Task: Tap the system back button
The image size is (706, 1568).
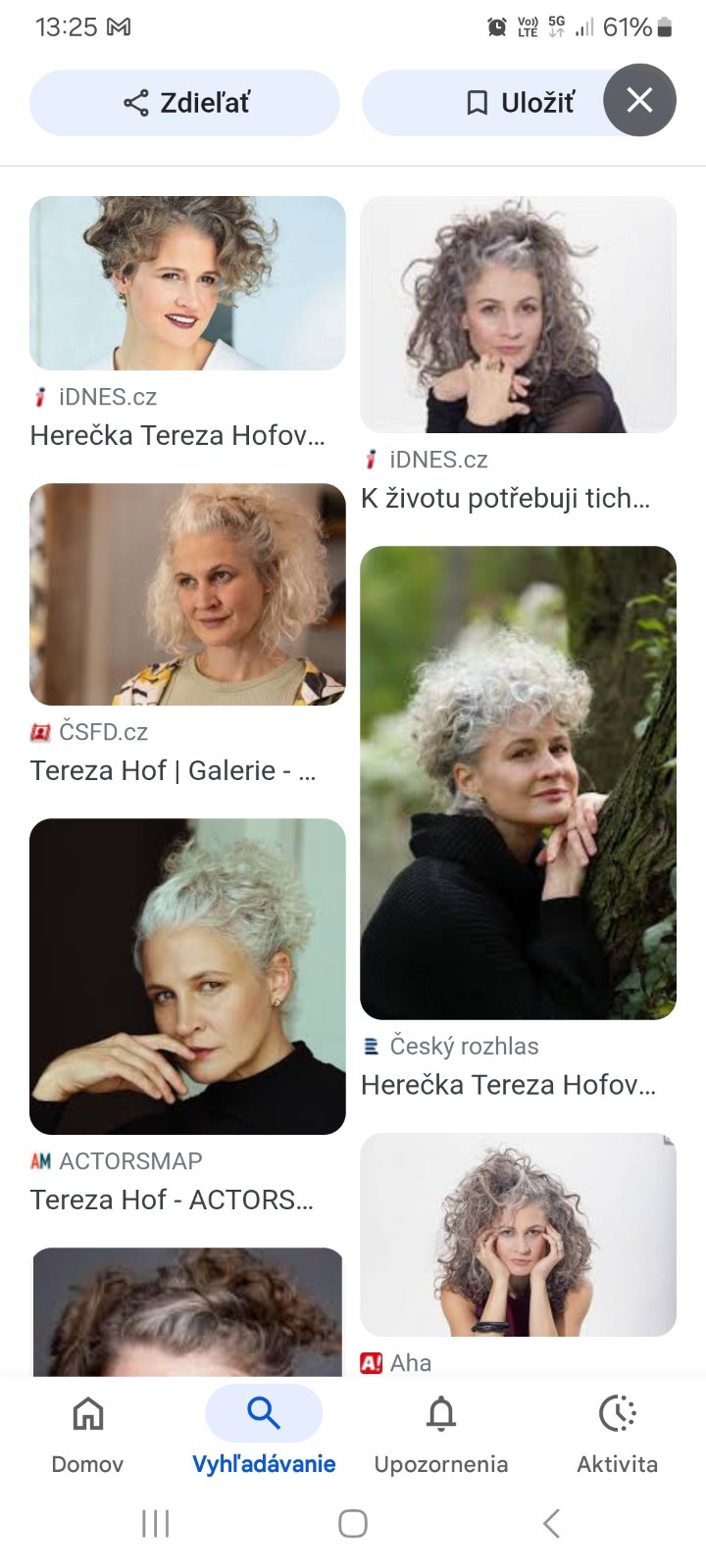Action: pos(551,1523)
